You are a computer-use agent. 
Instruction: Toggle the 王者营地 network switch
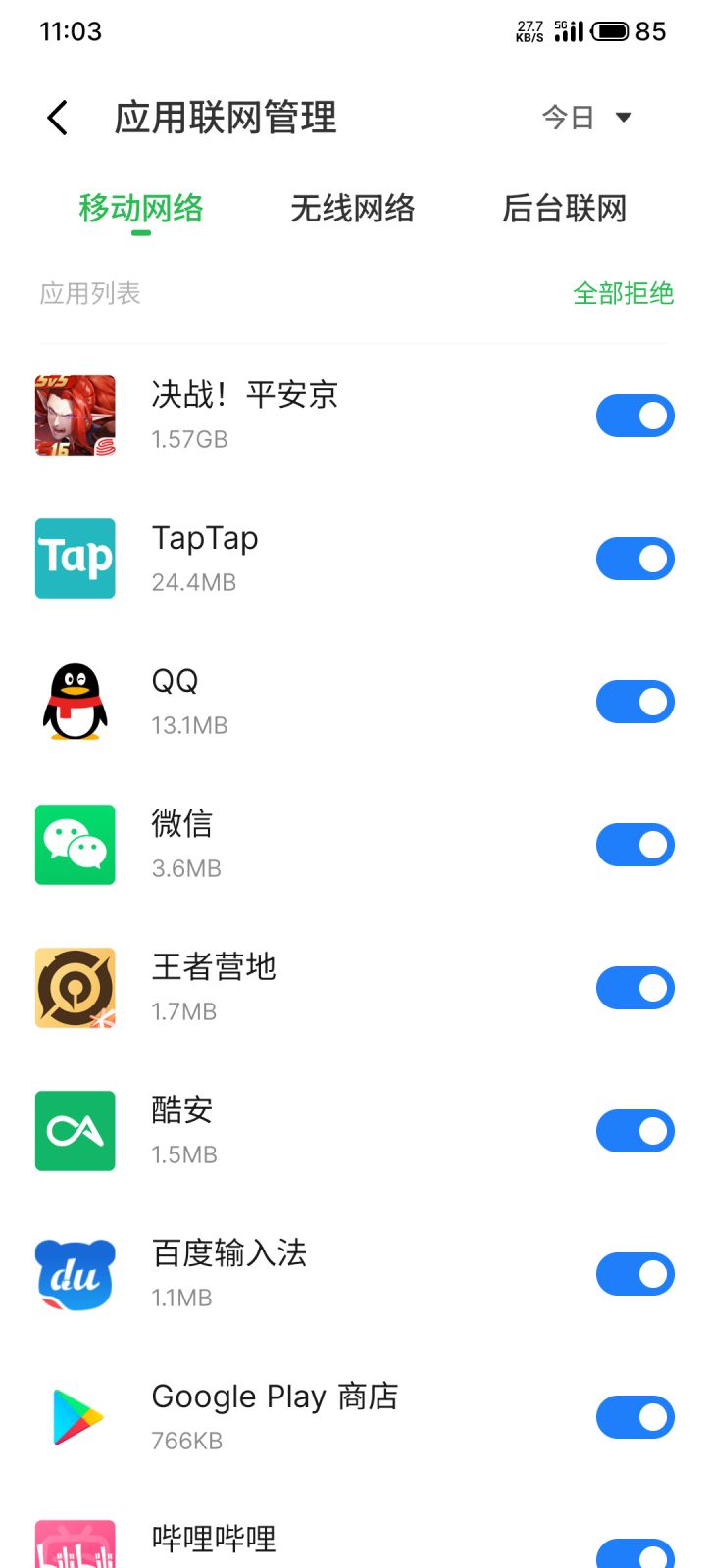[x=634, y=988]
